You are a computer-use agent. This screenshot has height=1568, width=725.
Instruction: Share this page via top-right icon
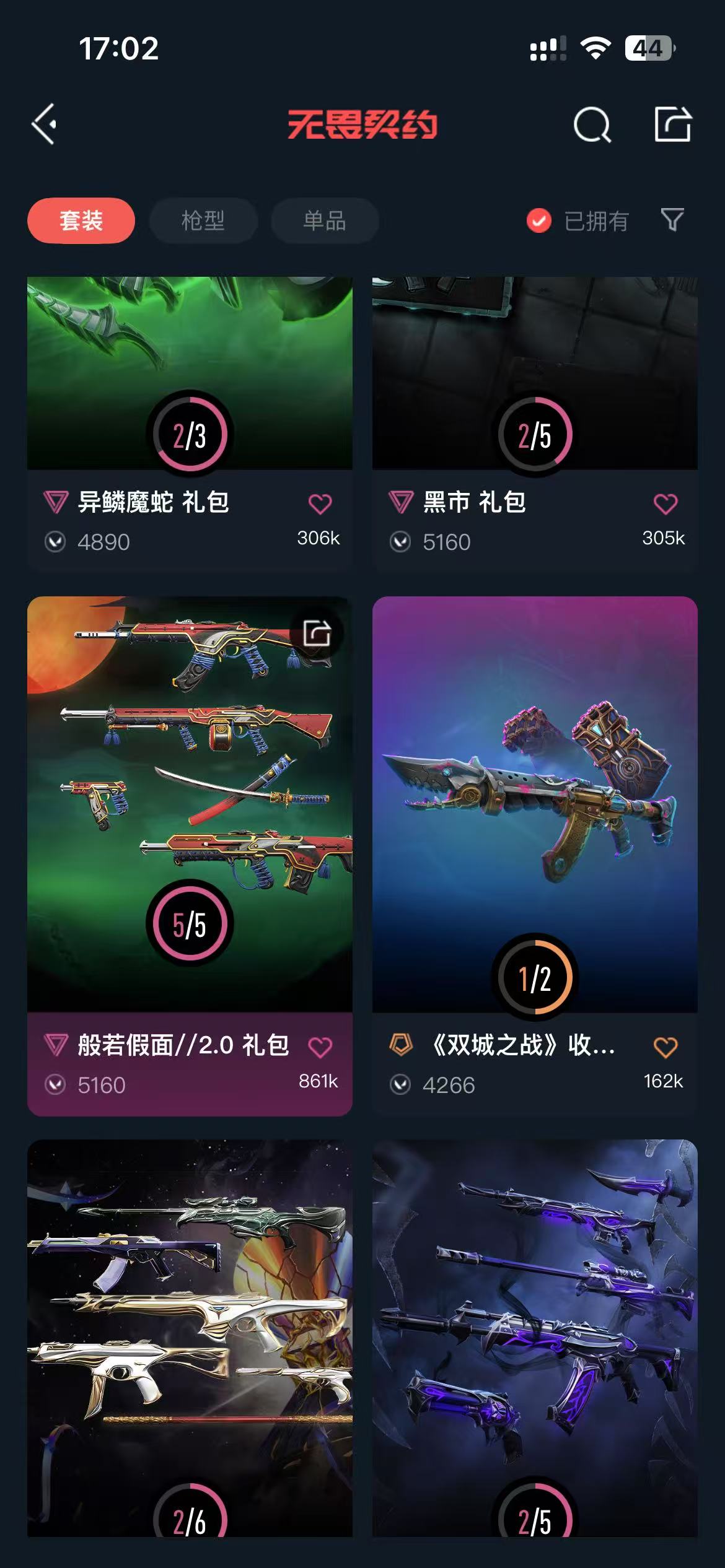(x=672, y=124)
